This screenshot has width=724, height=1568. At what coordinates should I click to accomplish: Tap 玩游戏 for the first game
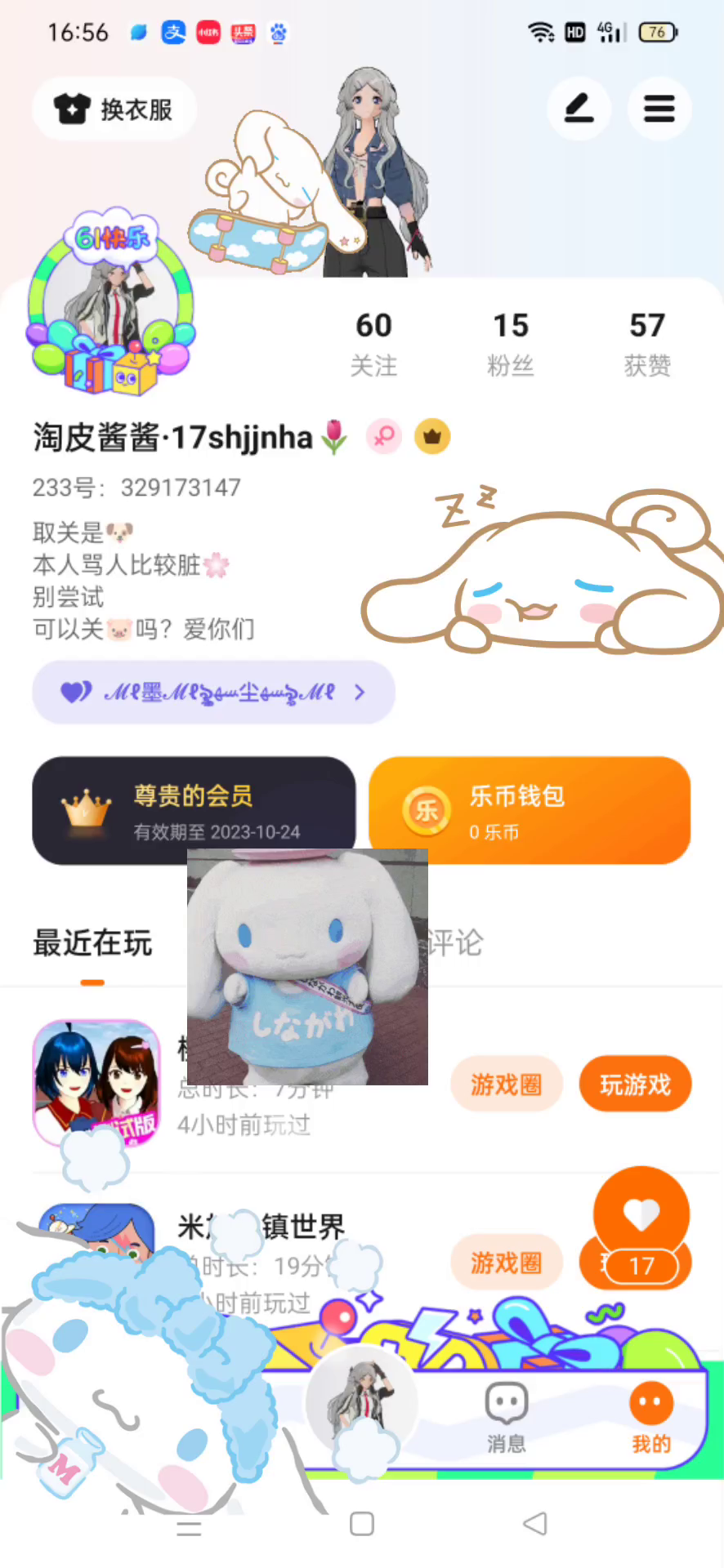pos(635,1085)
